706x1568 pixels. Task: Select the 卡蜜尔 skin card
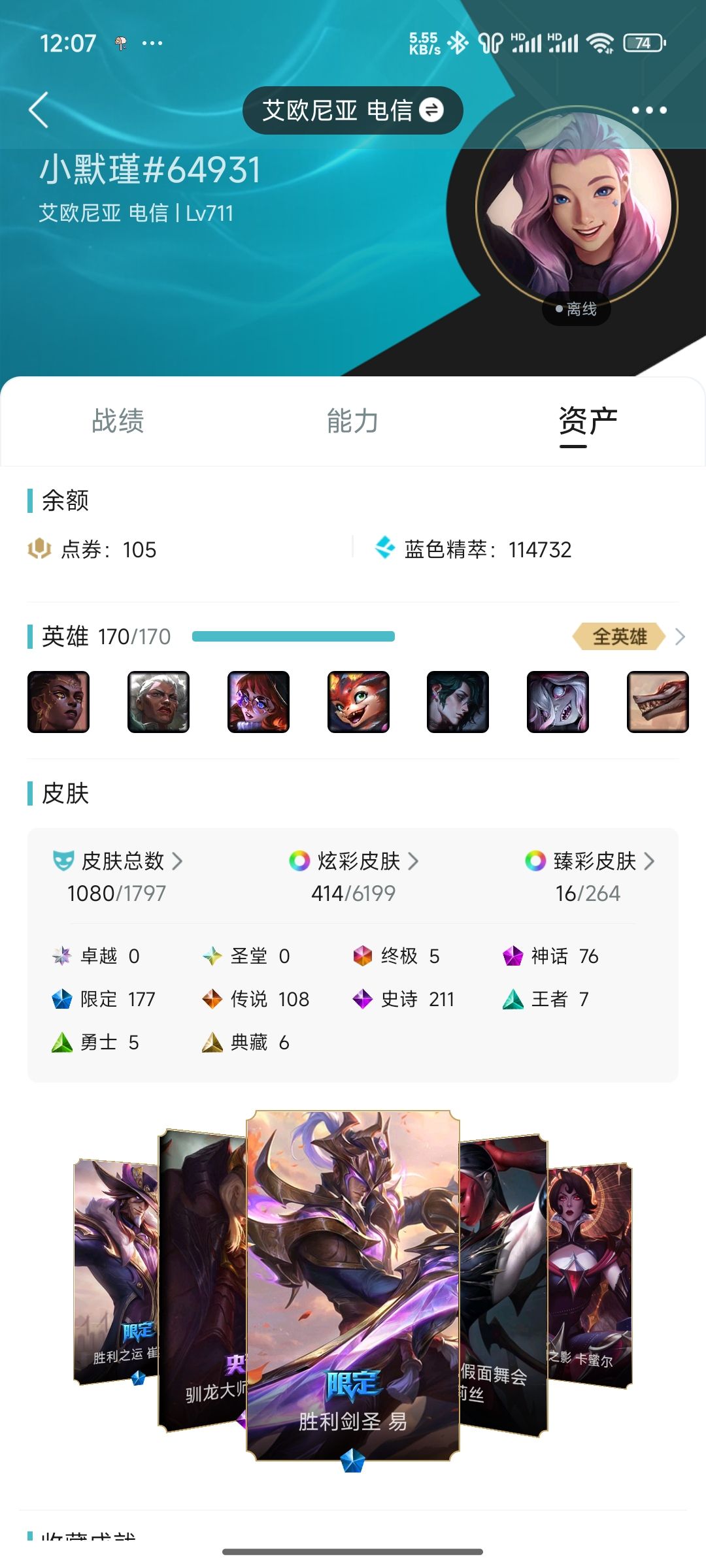(590, 1274)
